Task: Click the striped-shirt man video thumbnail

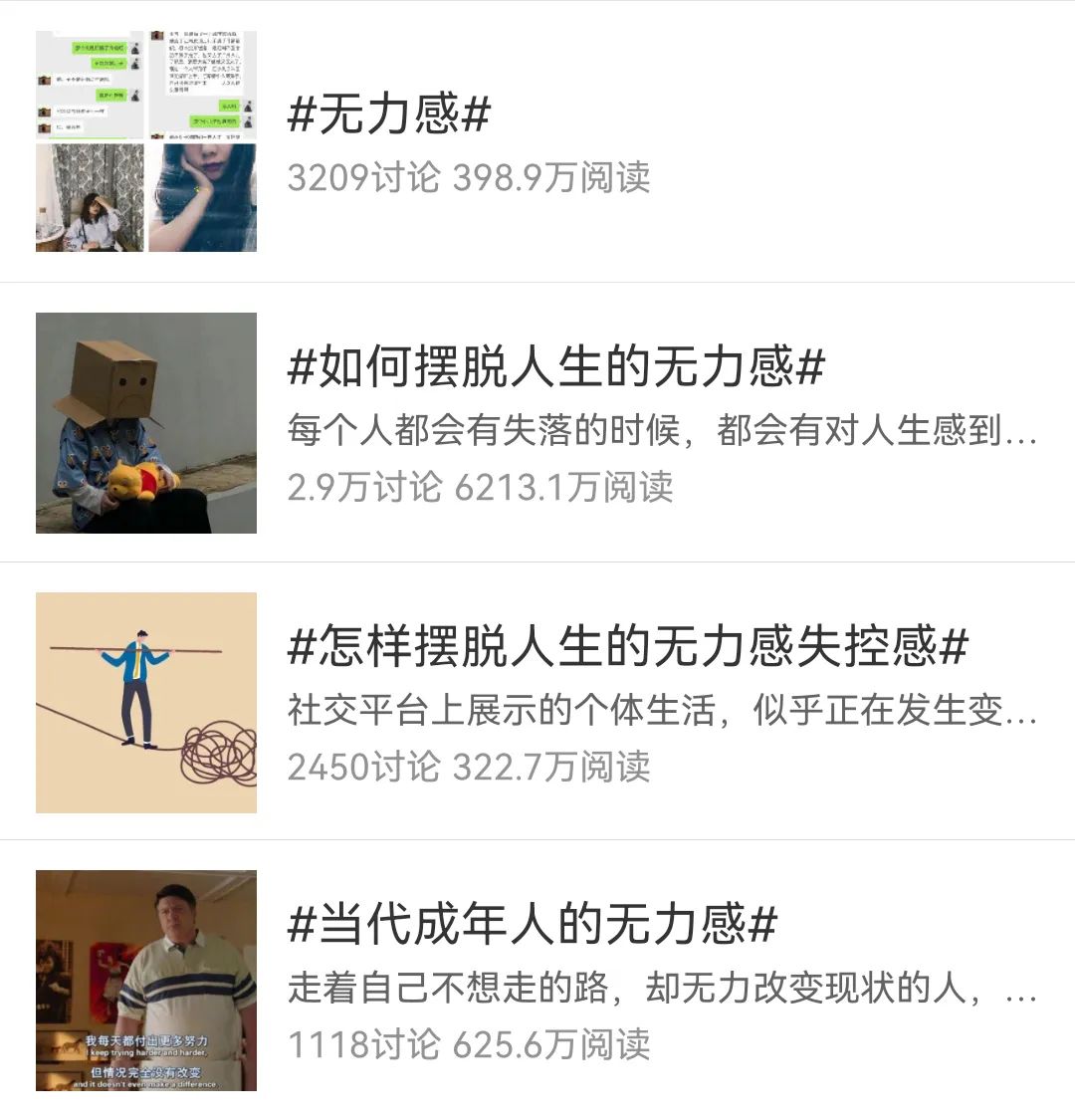Action: [146, 981]
